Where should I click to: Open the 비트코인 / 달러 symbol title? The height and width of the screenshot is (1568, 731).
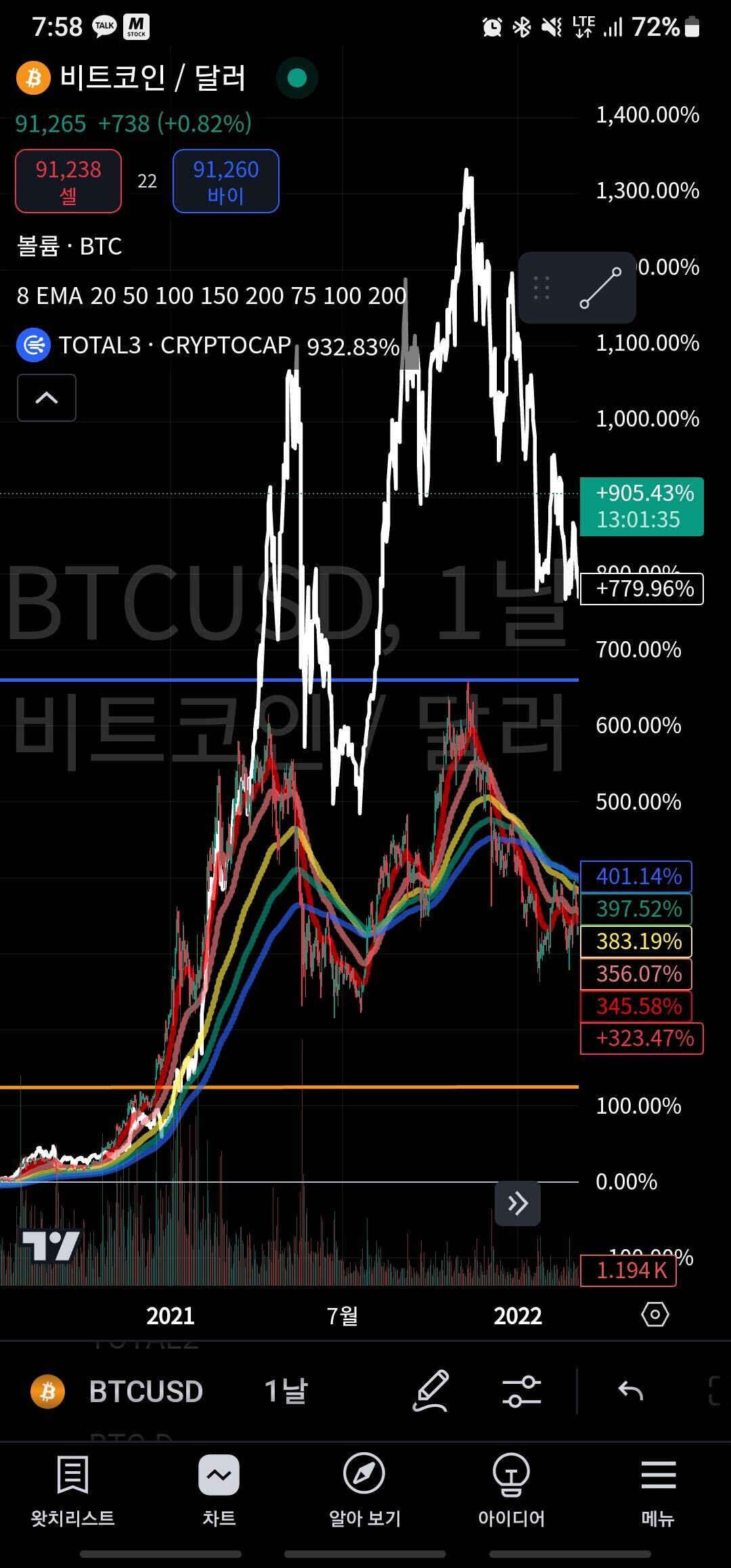tap(152, 78)
